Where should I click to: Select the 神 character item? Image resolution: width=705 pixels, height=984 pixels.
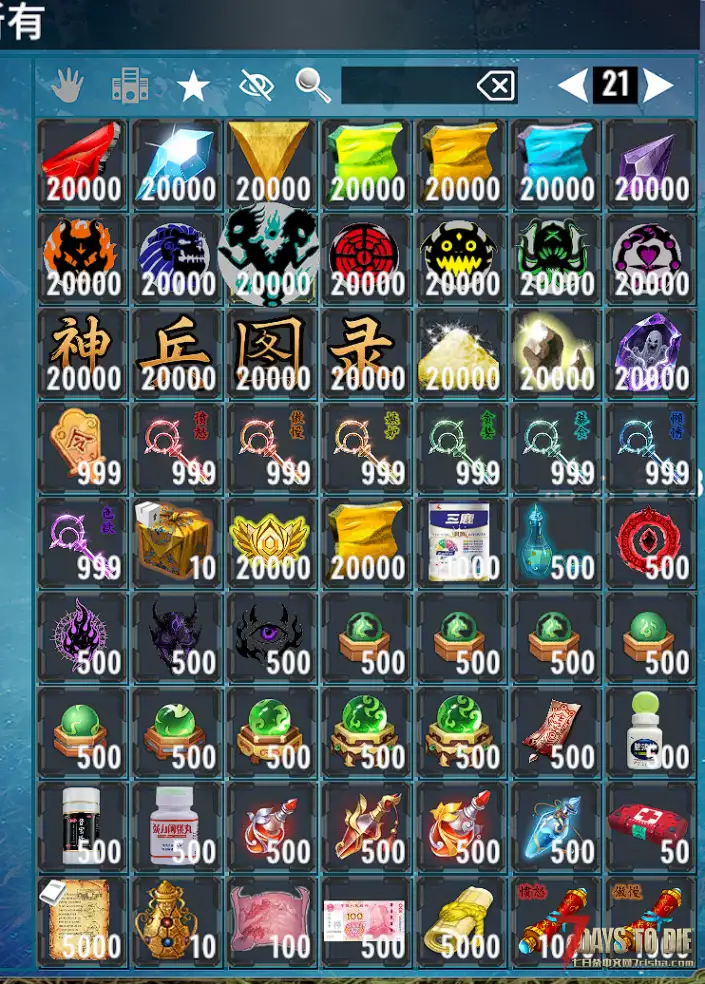tap(82, 353)
